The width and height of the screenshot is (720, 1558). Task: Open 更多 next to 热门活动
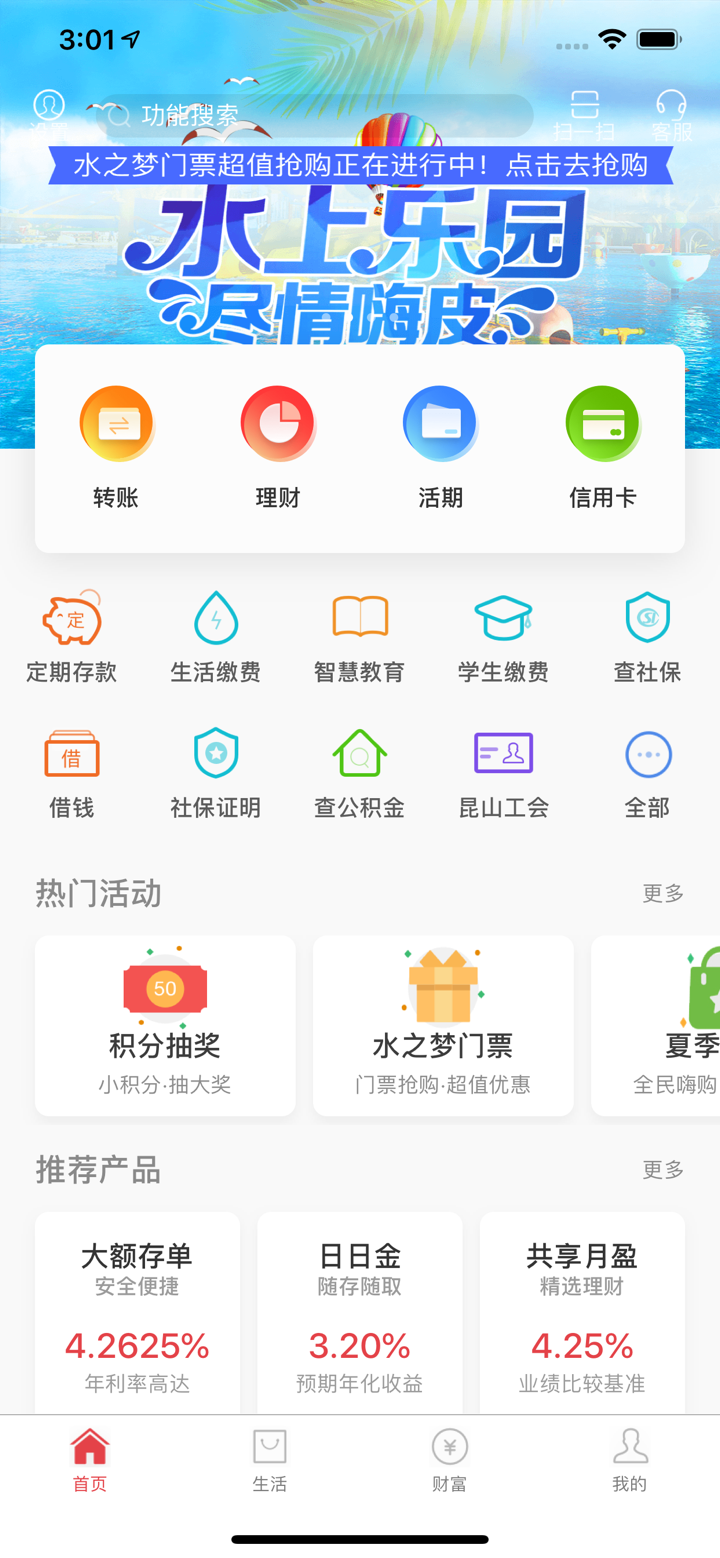tap(662, 893)
